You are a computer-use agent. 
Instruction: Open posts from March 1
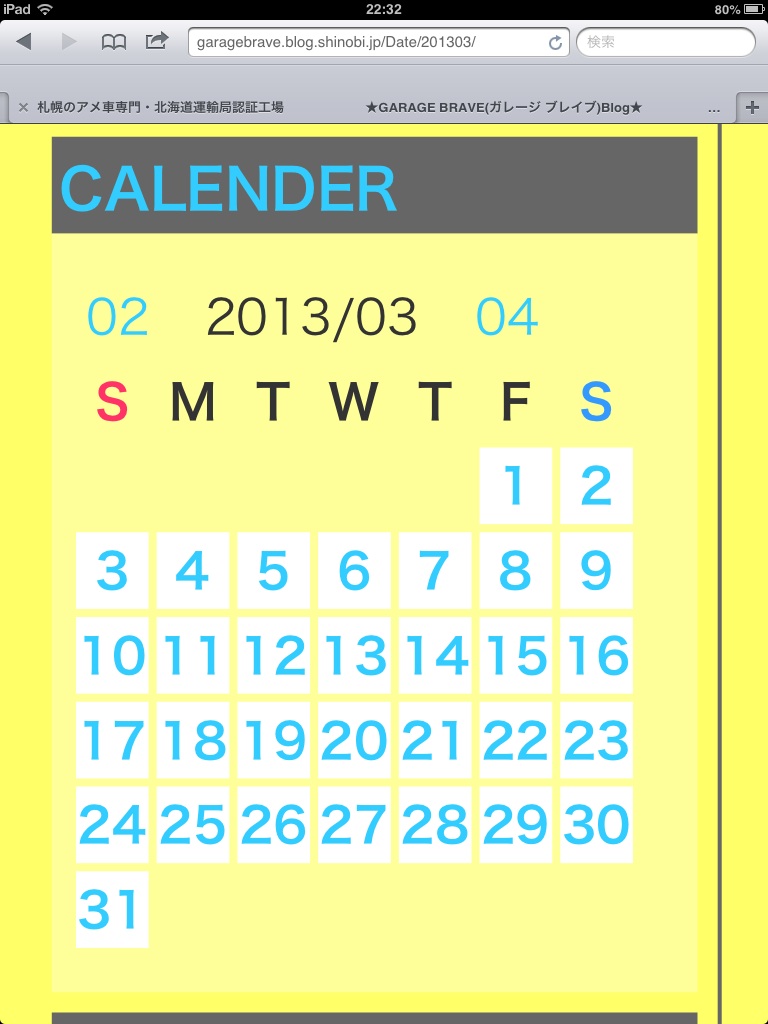click(515, 486)
